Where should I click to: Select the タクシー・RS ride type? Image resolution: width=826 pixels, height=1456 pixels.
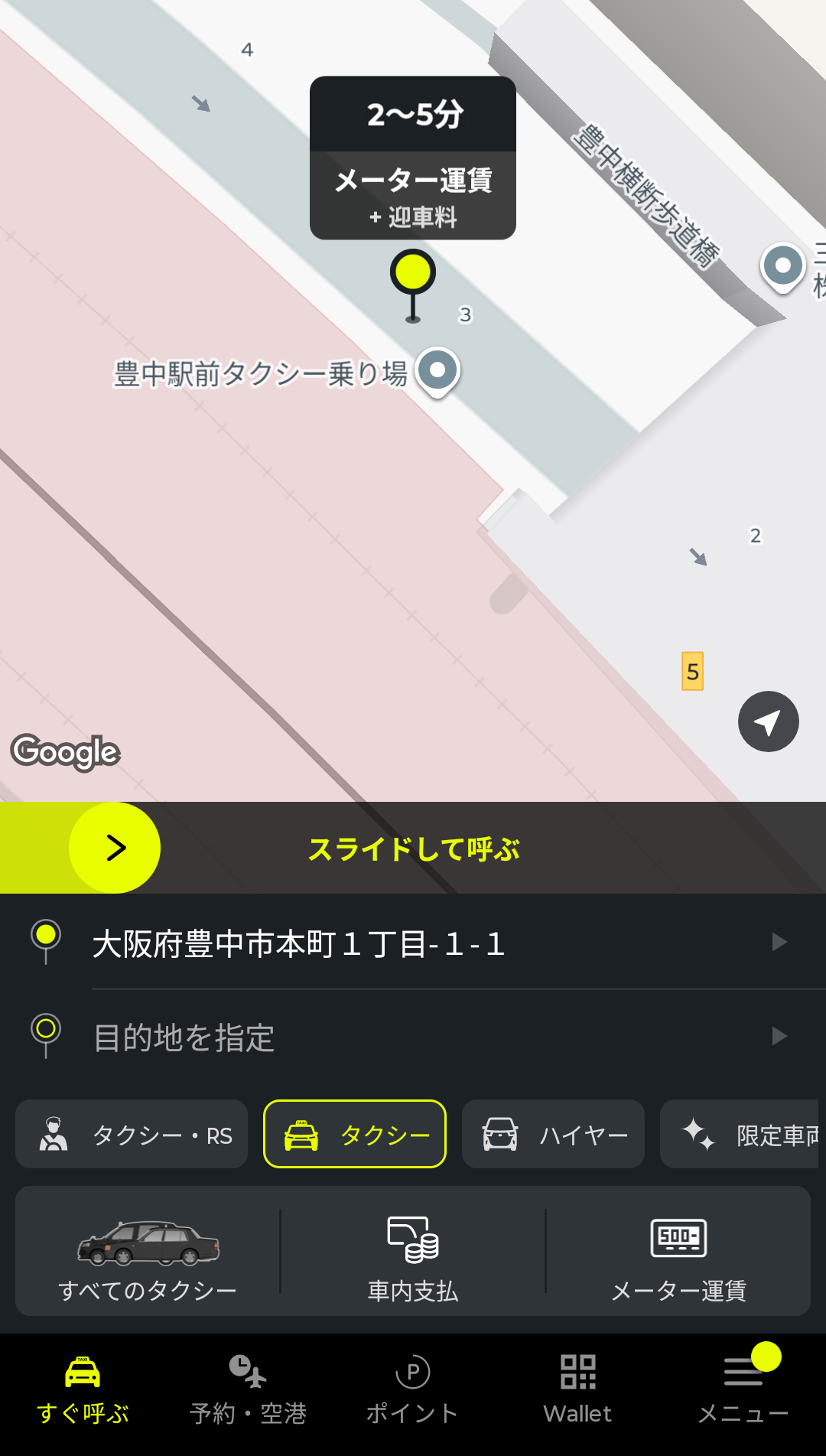[x=132, y=1135]
